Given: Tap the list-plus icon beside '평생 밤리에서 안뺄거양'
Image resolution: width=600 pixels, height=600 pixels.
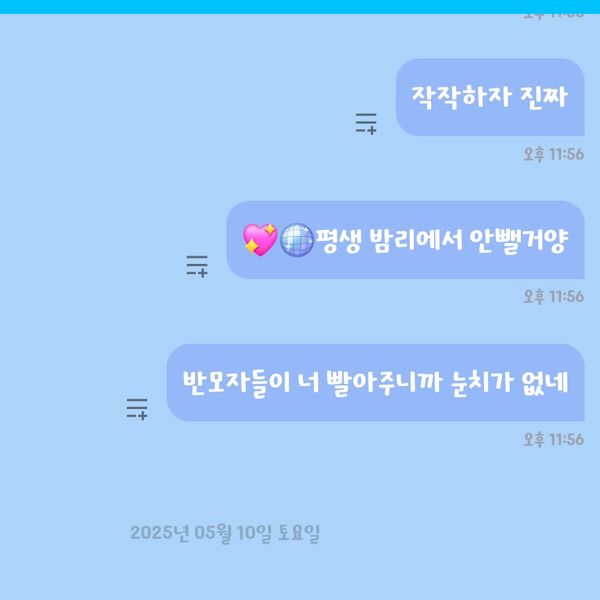Looking at the screenshot, I should pyautogui.click(x=197, y=266).
